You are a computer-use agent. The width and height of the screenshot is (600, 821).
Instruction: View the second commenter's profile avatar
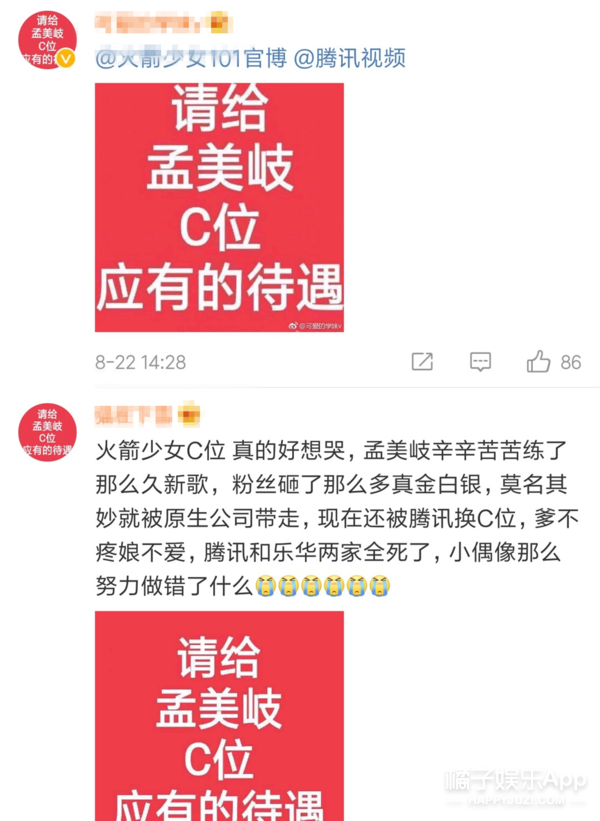point(48,432)
